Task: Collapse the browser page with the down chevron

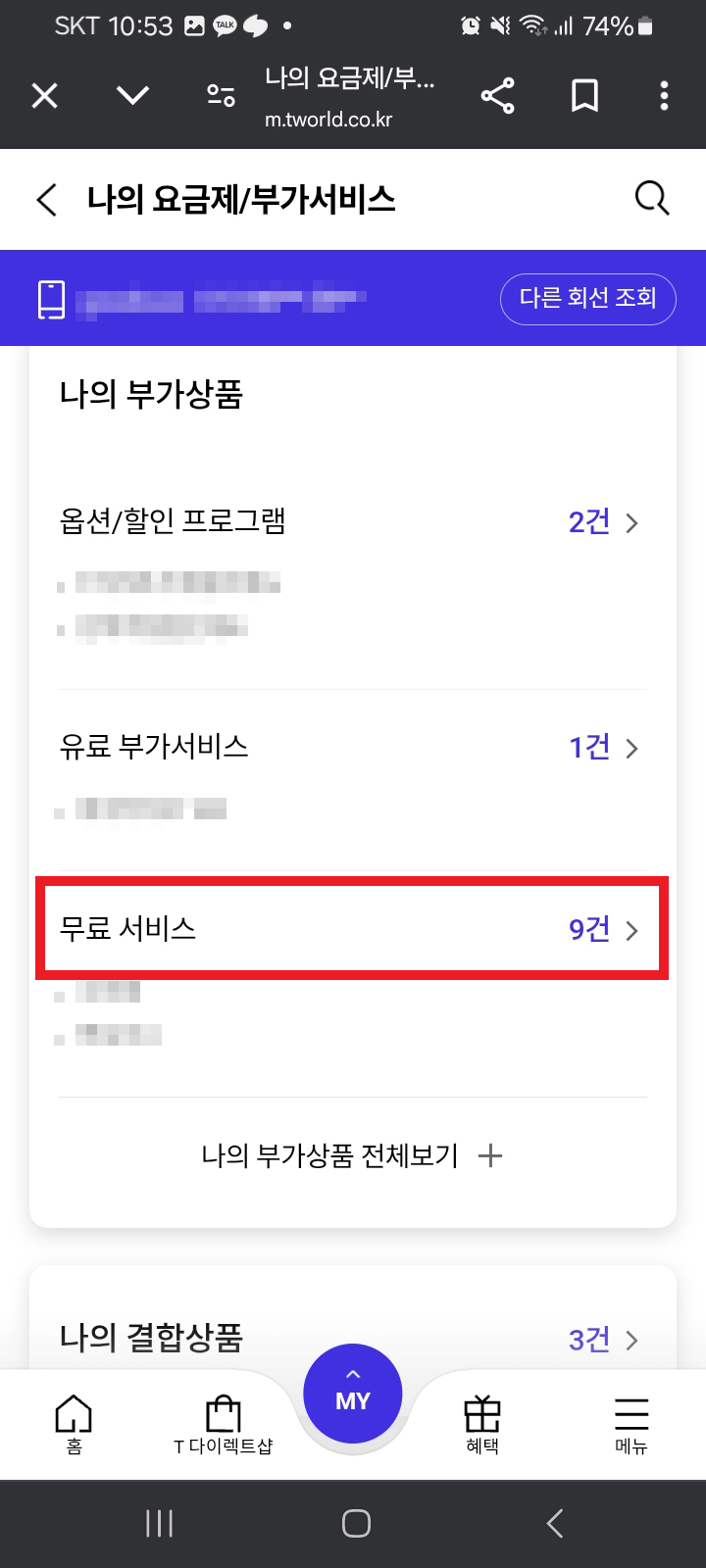Action: pos(132,95)
